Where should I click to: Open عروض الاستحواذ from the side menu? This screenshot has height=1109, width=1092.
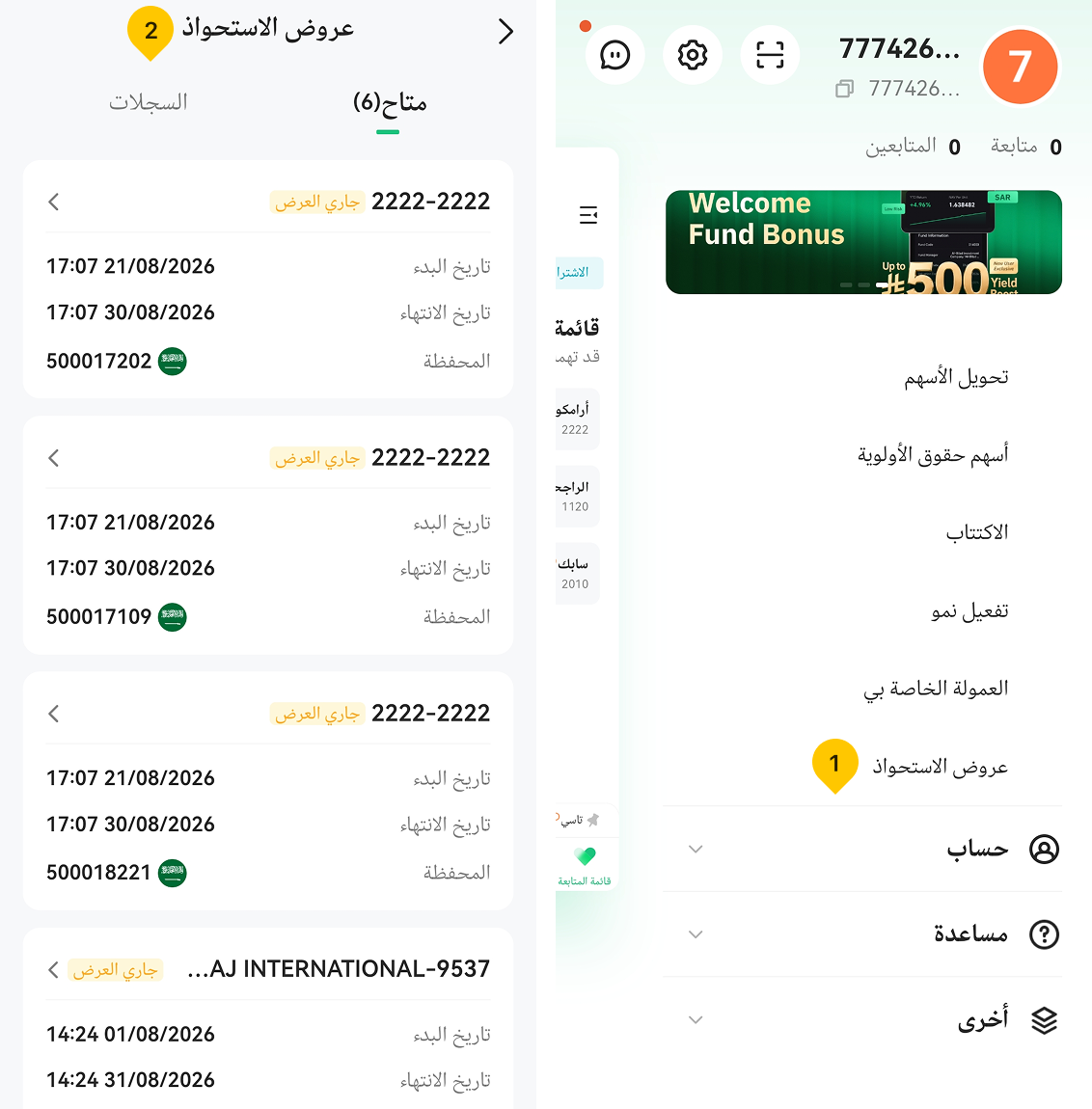[940, 767]
